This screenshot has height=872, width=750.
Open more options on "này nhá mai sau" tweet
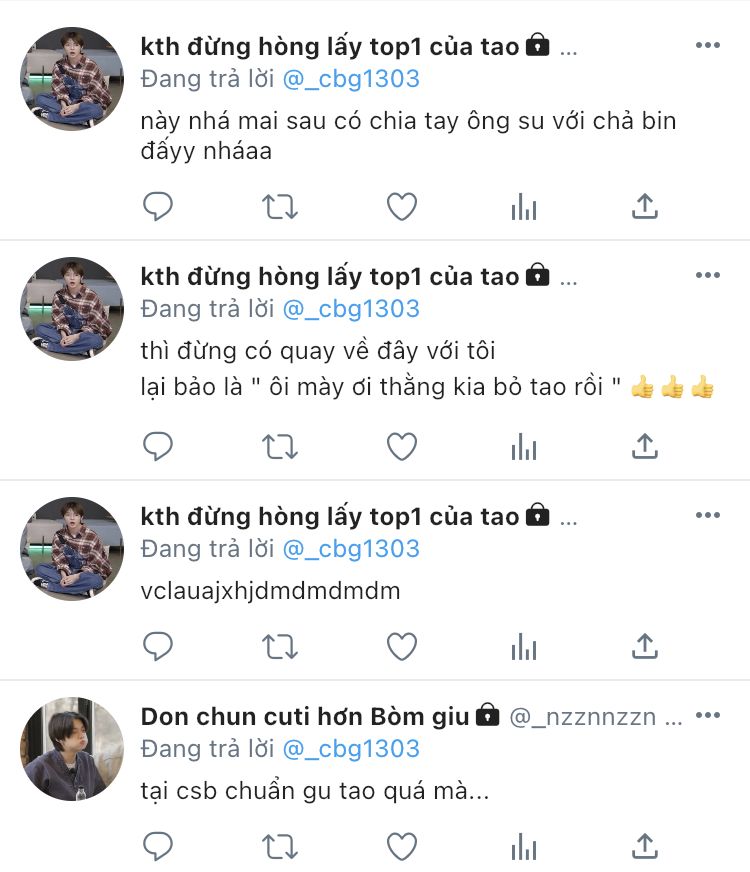click(x=707, y=45)
